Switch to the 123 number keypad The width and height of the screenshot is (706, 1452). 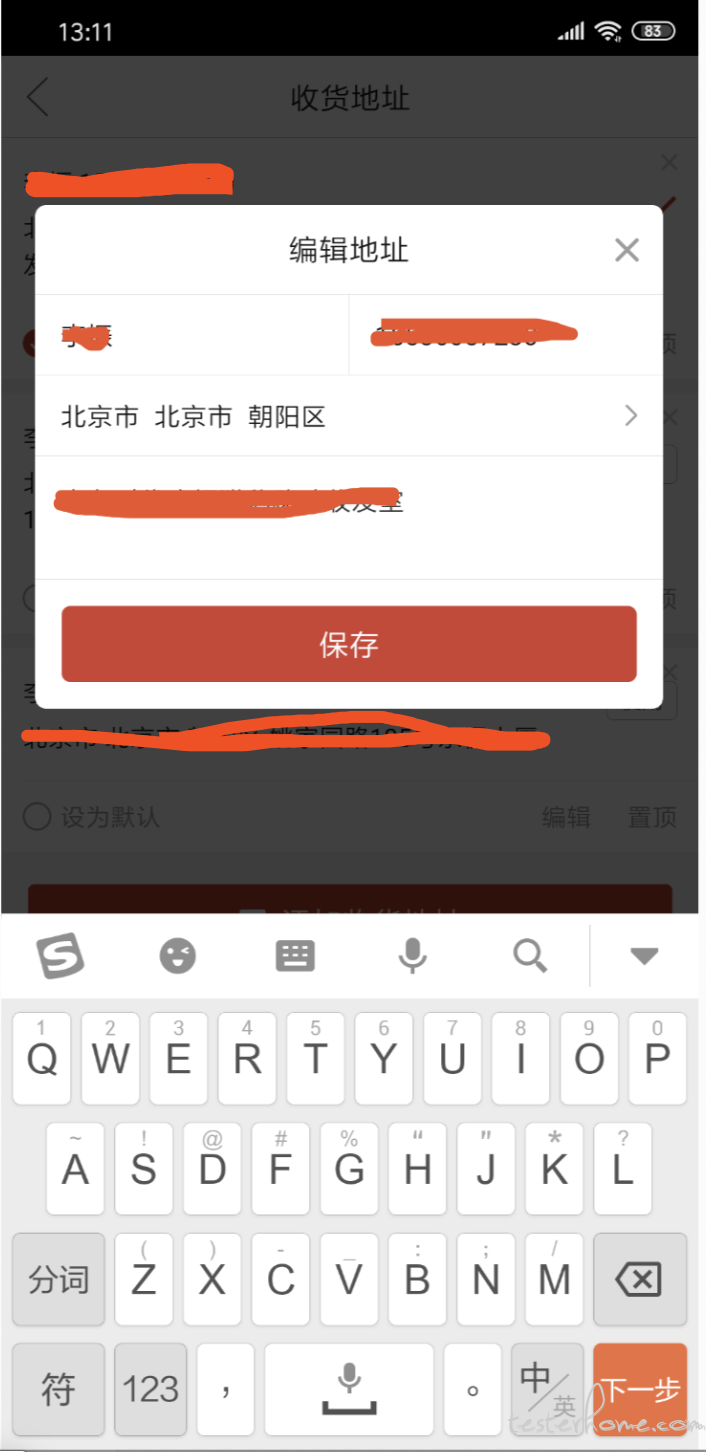click(x=151, y=1389)
